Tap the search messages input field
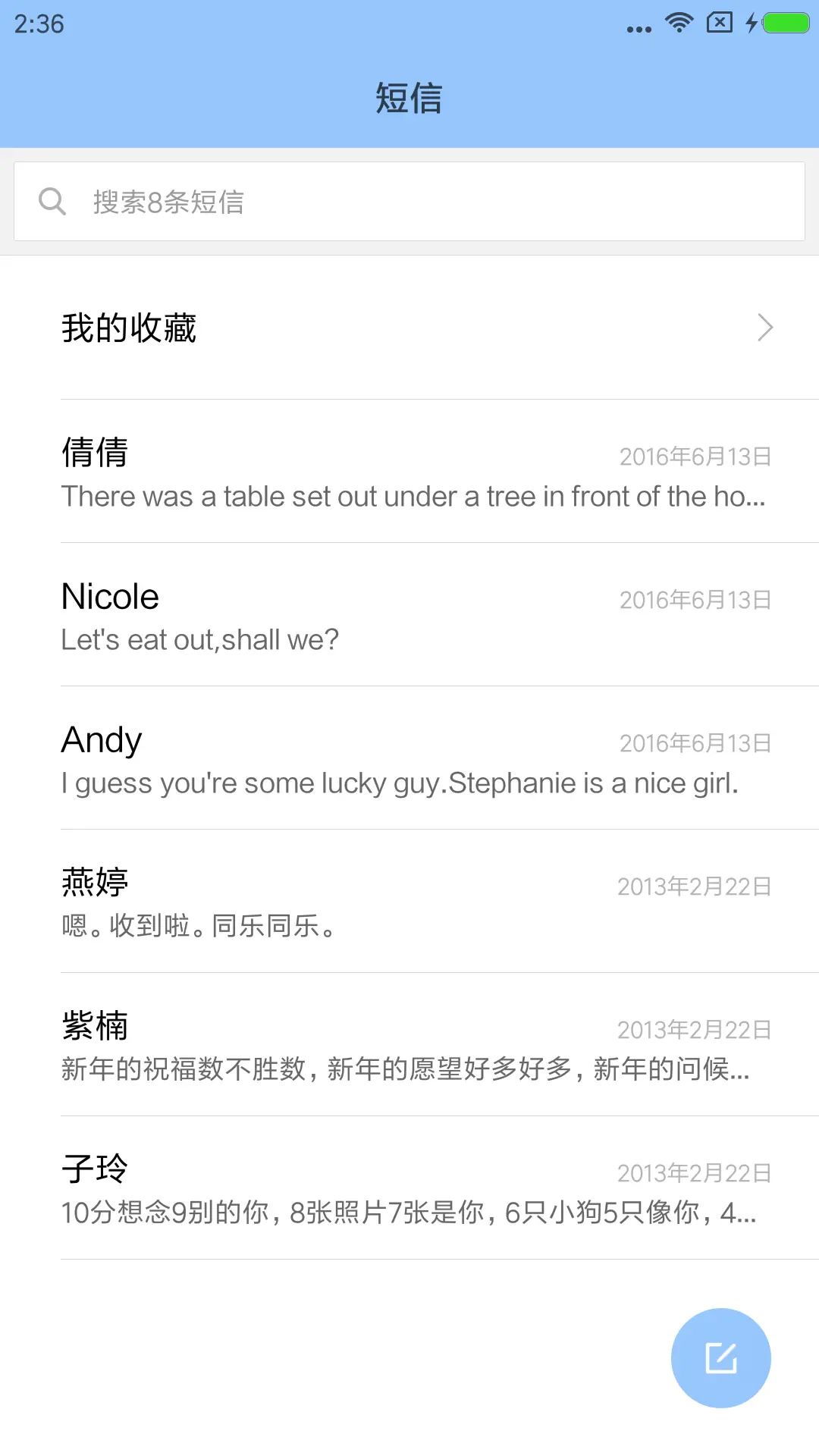819x1456 pixels. click(x=303, y=201)
